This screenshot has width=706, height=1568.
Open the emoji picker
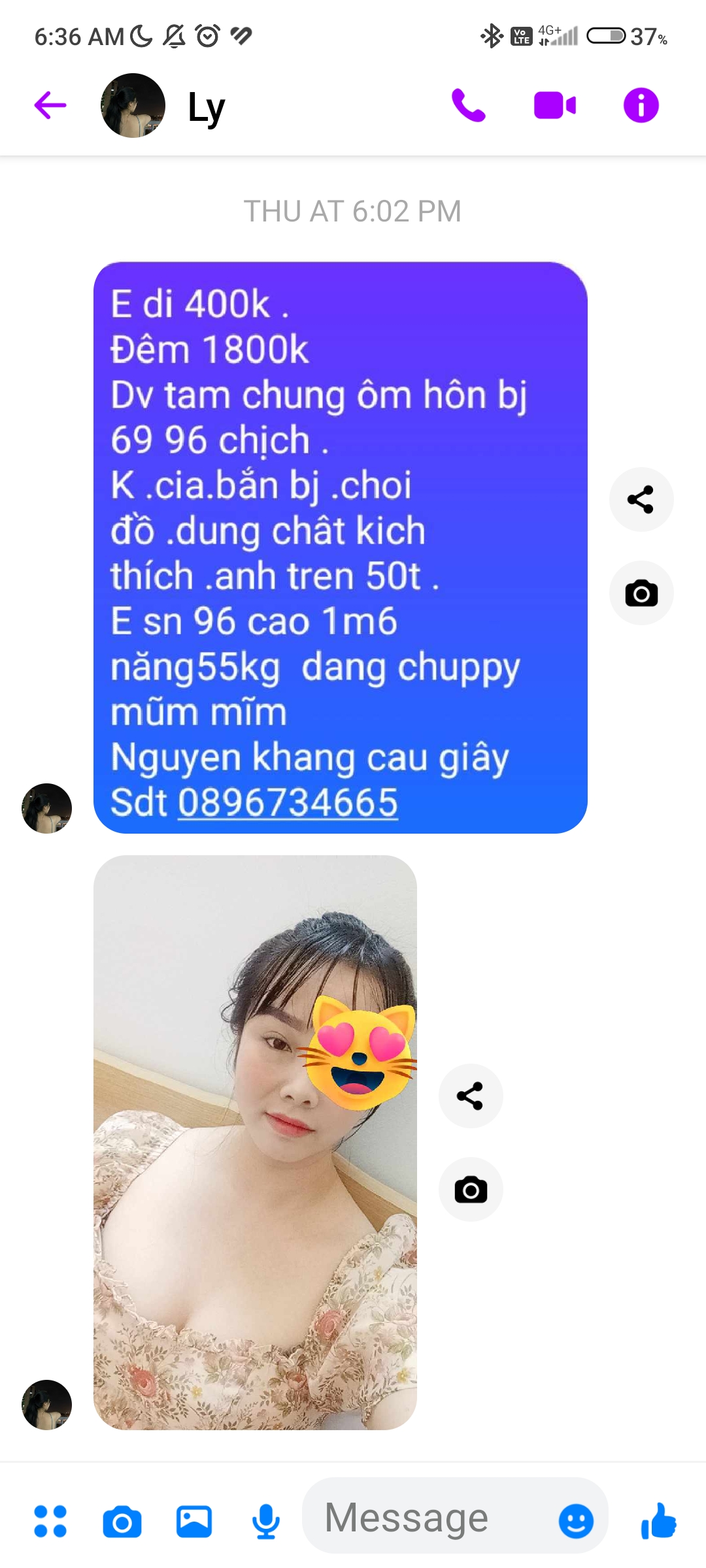pyautogui.click(x=575, y=1521)
